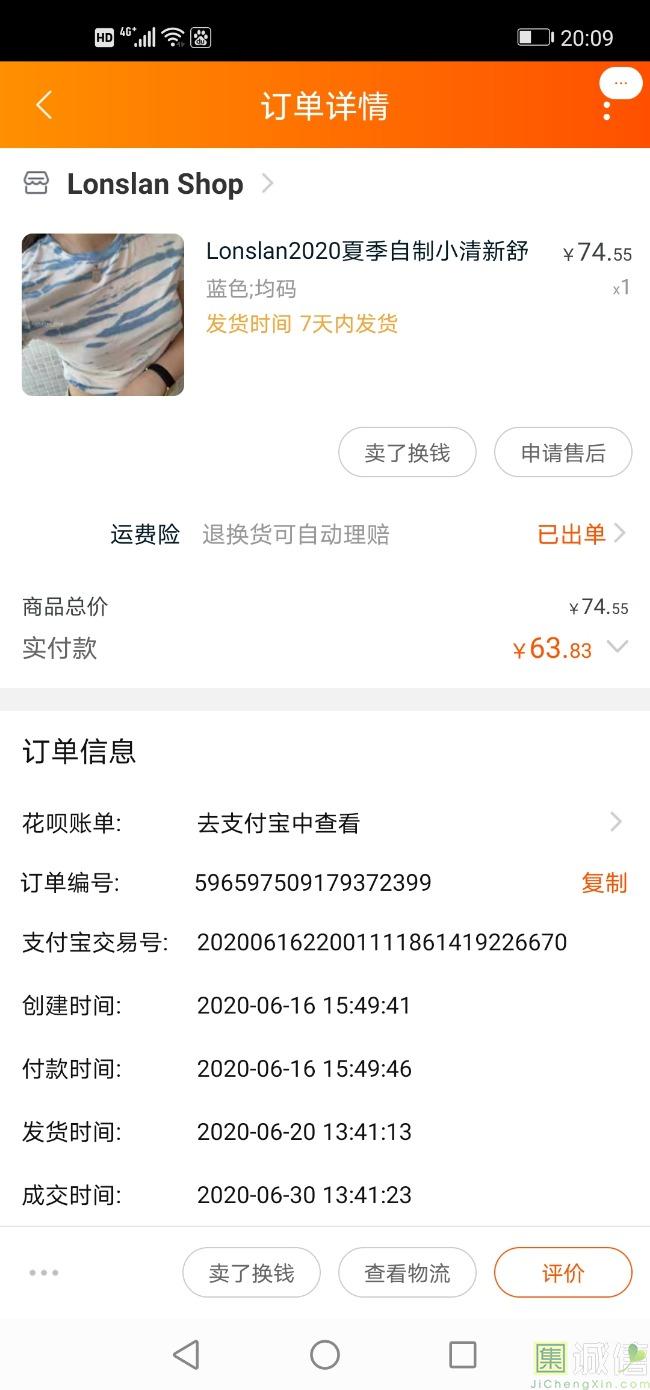Open more options dots in bottom bar
The image size is (650, 1390).
[44, 1273]
